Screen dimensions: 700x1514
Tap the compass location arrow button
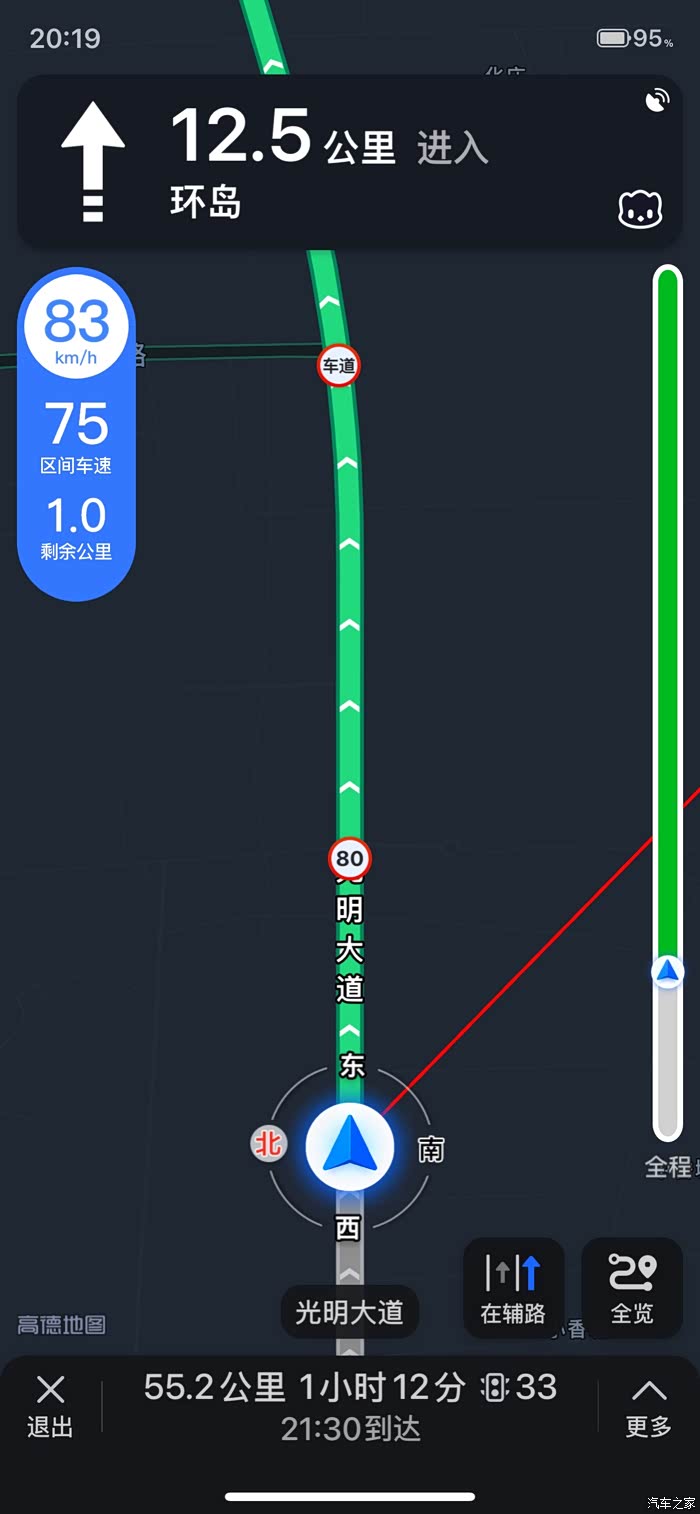pos(349,1148)
